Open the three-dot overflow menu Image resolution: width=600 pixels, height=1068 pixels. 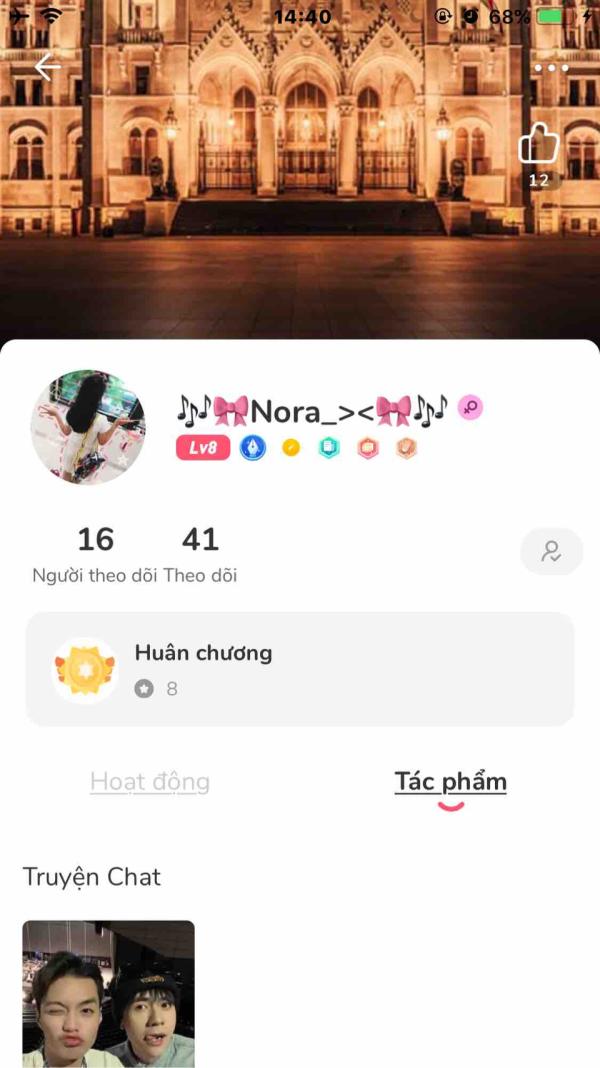551,68
